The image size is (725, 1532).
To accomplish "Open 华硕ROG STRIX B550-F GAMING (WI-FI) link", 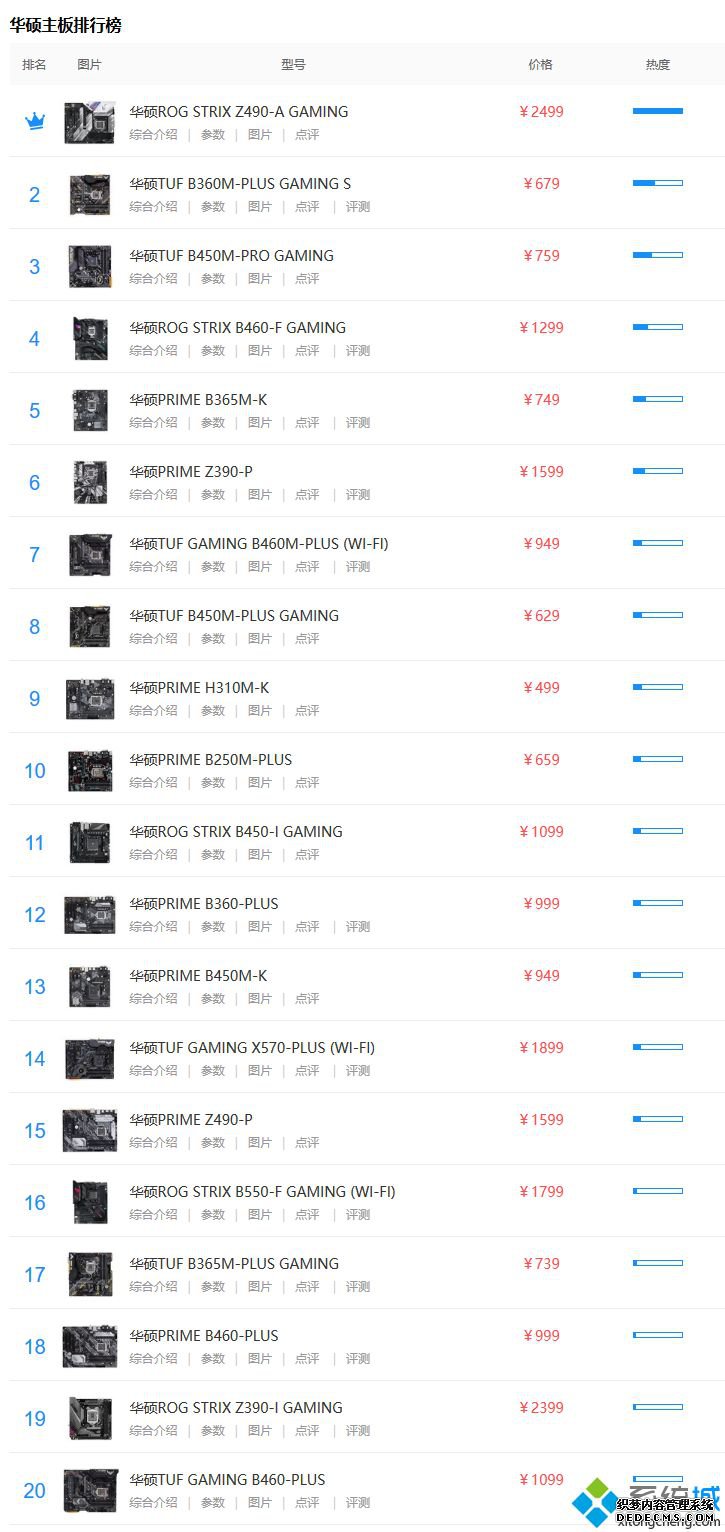I will [x=262, y=1192].
